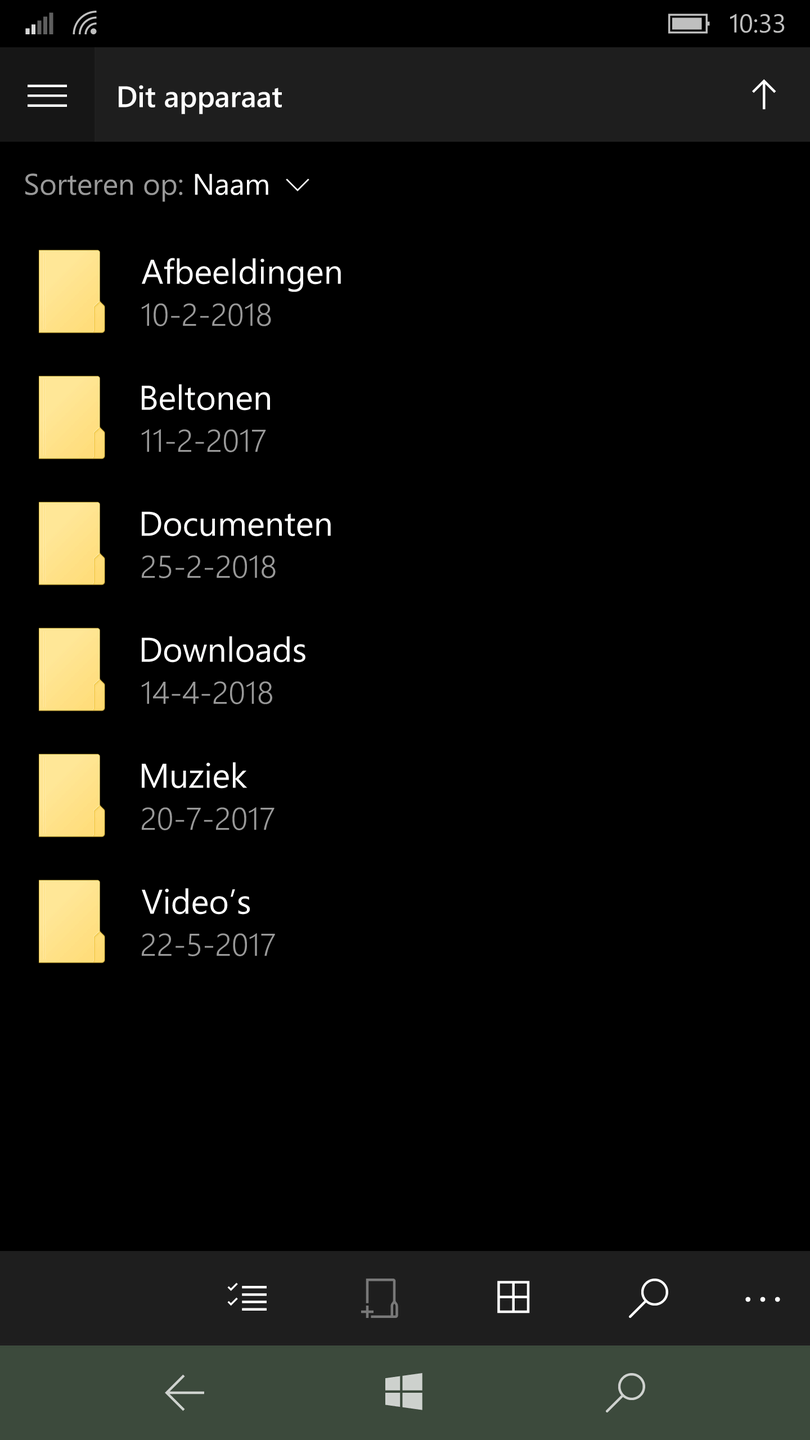Open the Downloads folder

click(x=222, y=669)
